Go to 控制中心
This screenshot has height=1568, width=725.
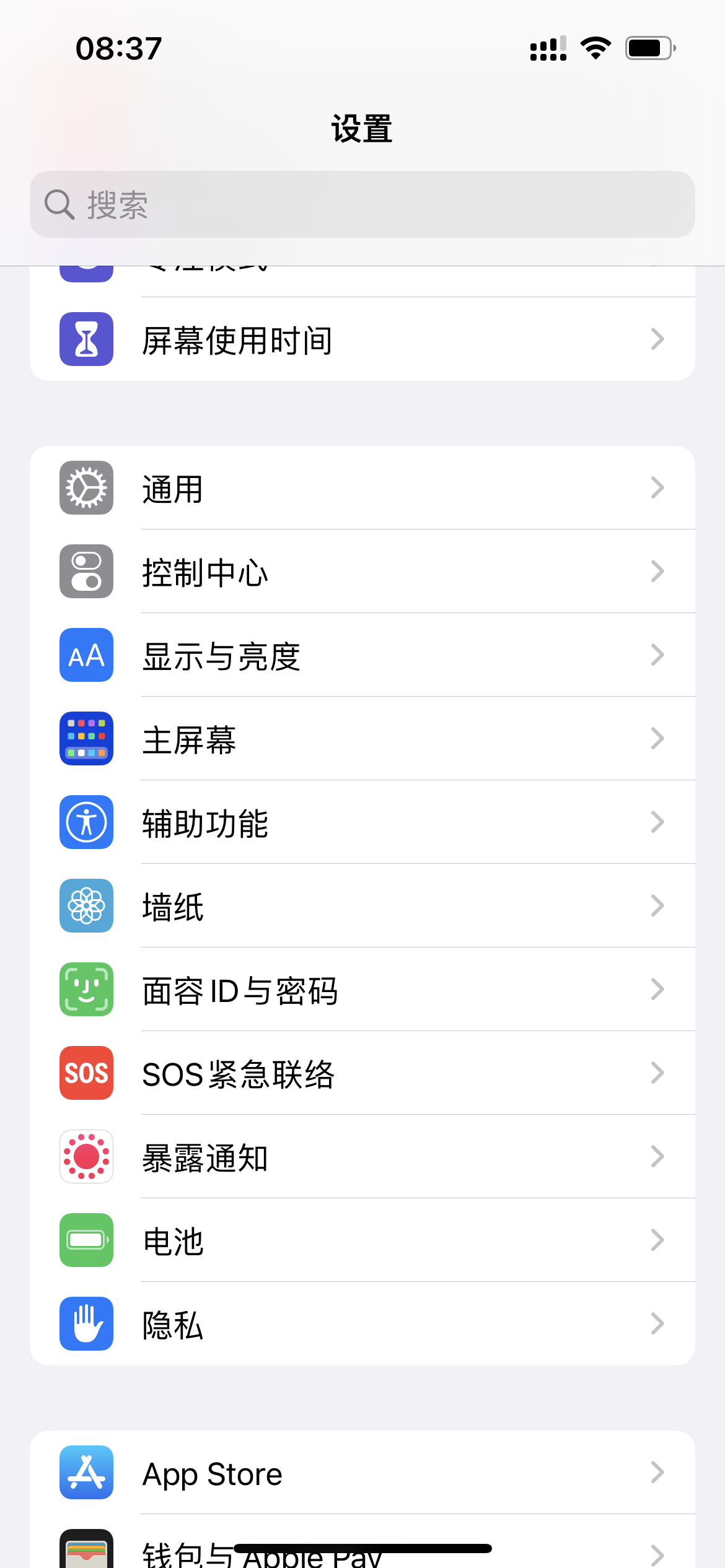point(362,572)
